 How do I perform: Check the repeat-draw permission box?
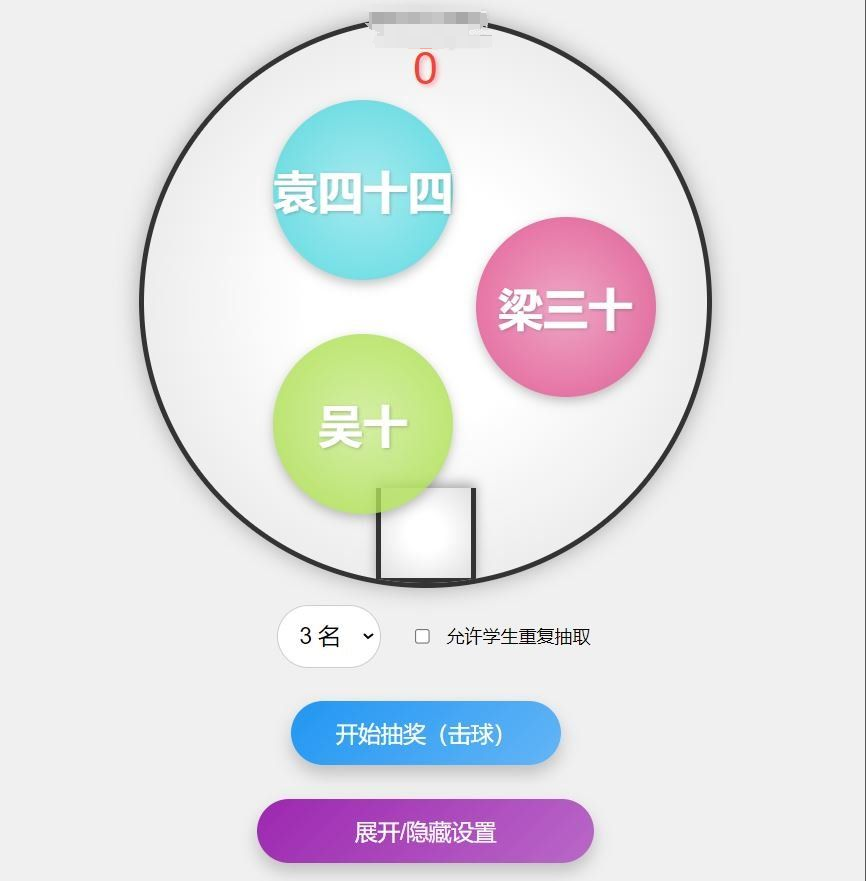(423, 636)
